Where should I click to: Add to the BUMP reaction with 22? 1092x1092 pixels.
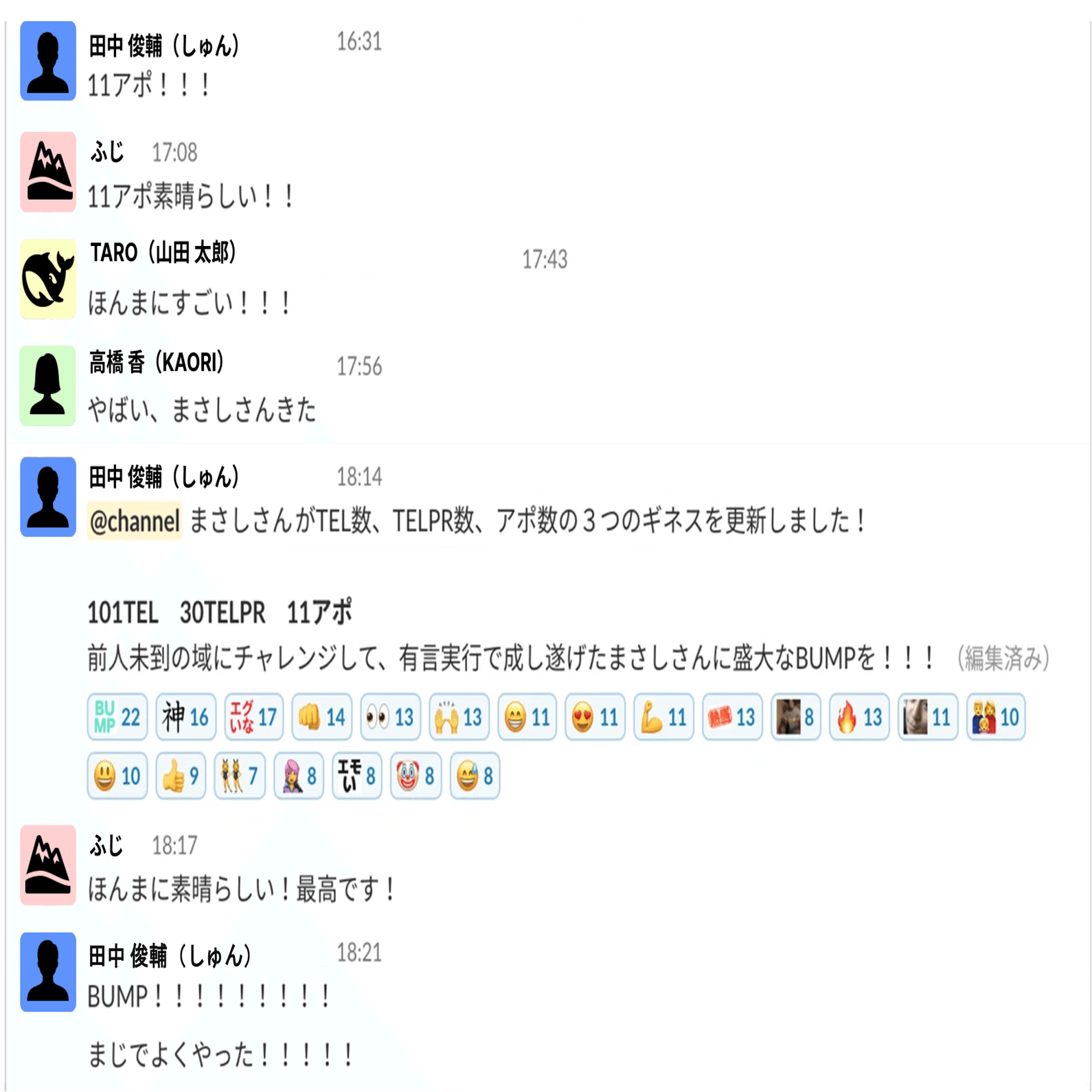pyautogui.click(x=117, y=717)
